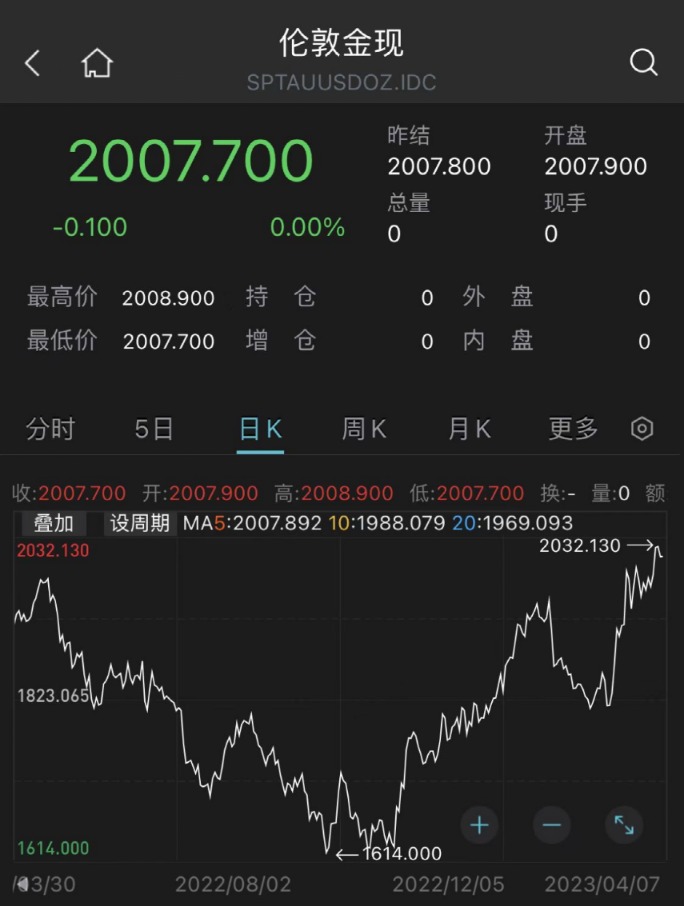Open the home icon in the header
Screen dimensions: 684x906
97,64
